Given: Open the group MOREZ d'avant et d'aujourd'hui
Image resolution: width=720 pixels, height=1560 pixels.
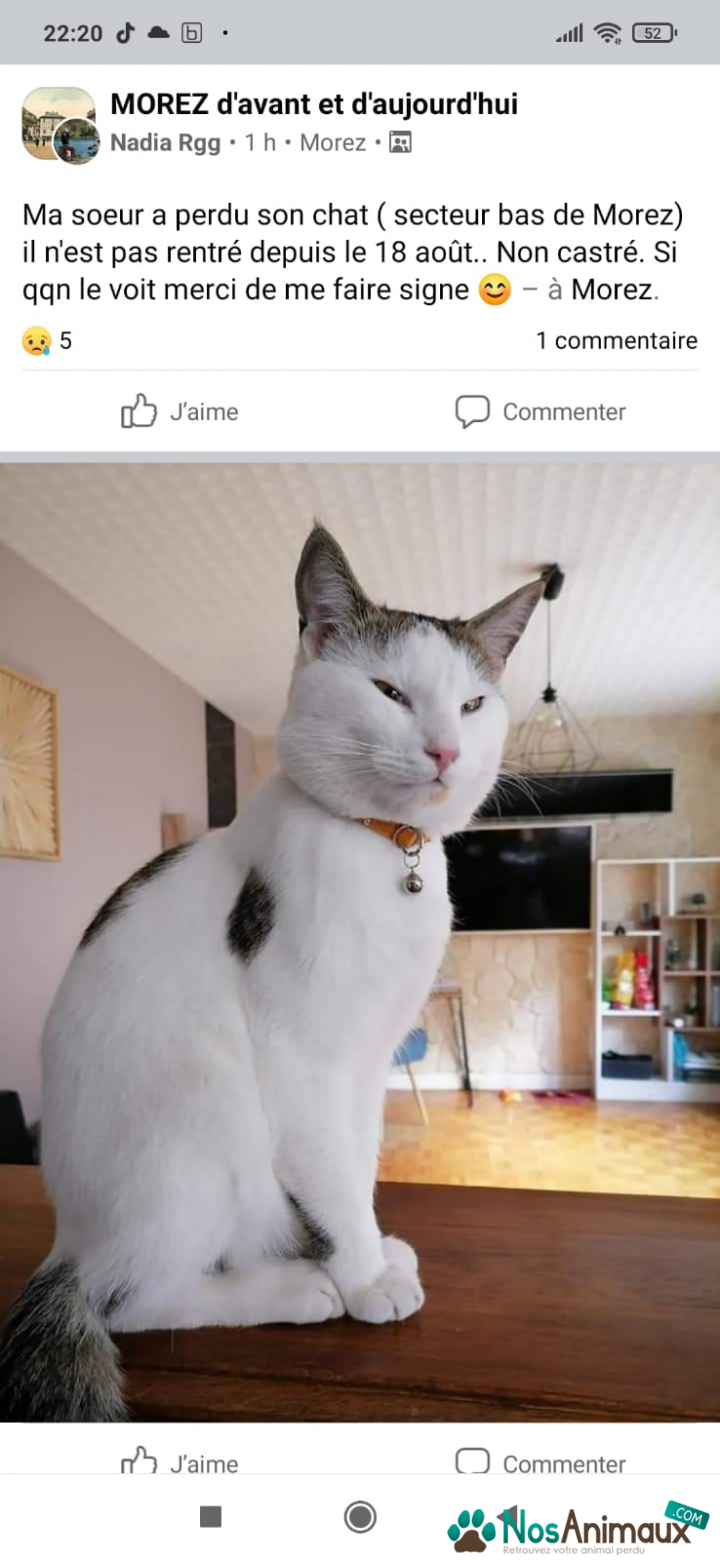Looking at the screenshot, I should click(x=314, y=104).
